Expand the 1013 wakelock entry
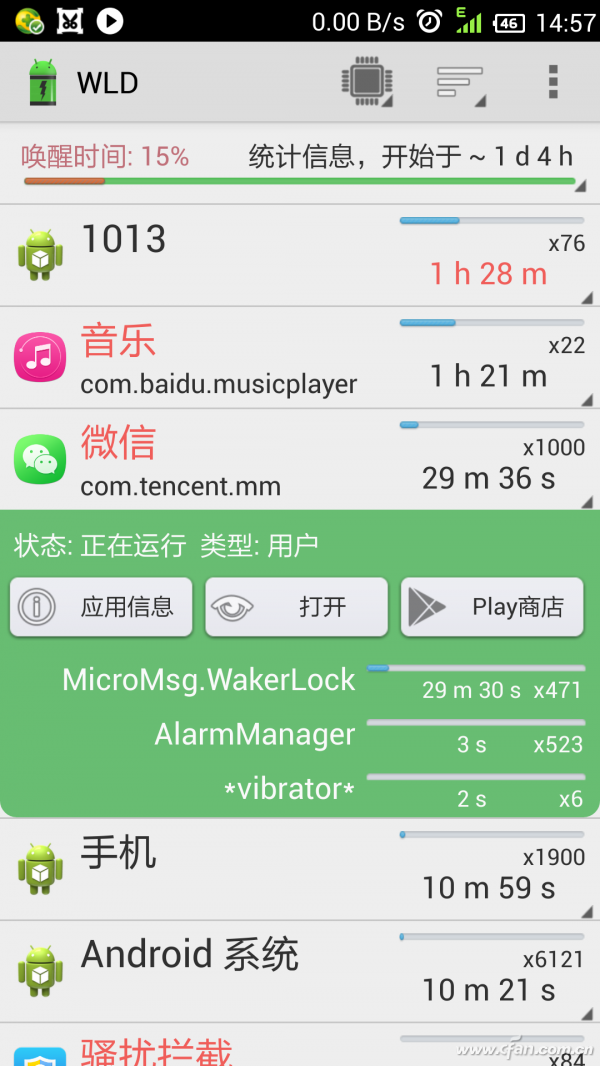Image resolution: width=600 pixels, height=1066 pixels. click(x=300, y=256)
